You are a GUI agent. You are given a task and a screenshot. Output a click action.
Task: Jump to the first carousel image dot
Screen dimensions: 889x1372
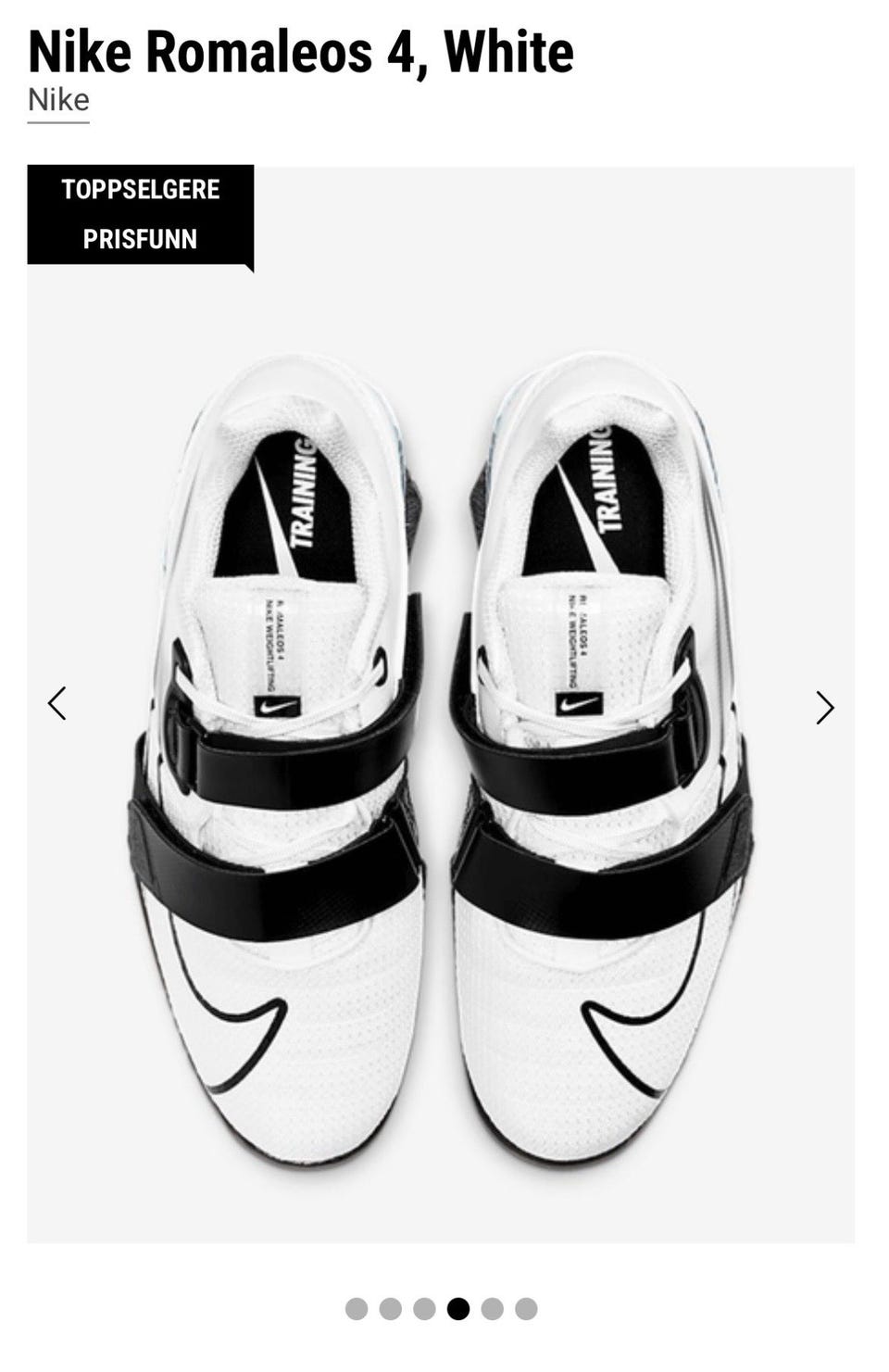357,1309
